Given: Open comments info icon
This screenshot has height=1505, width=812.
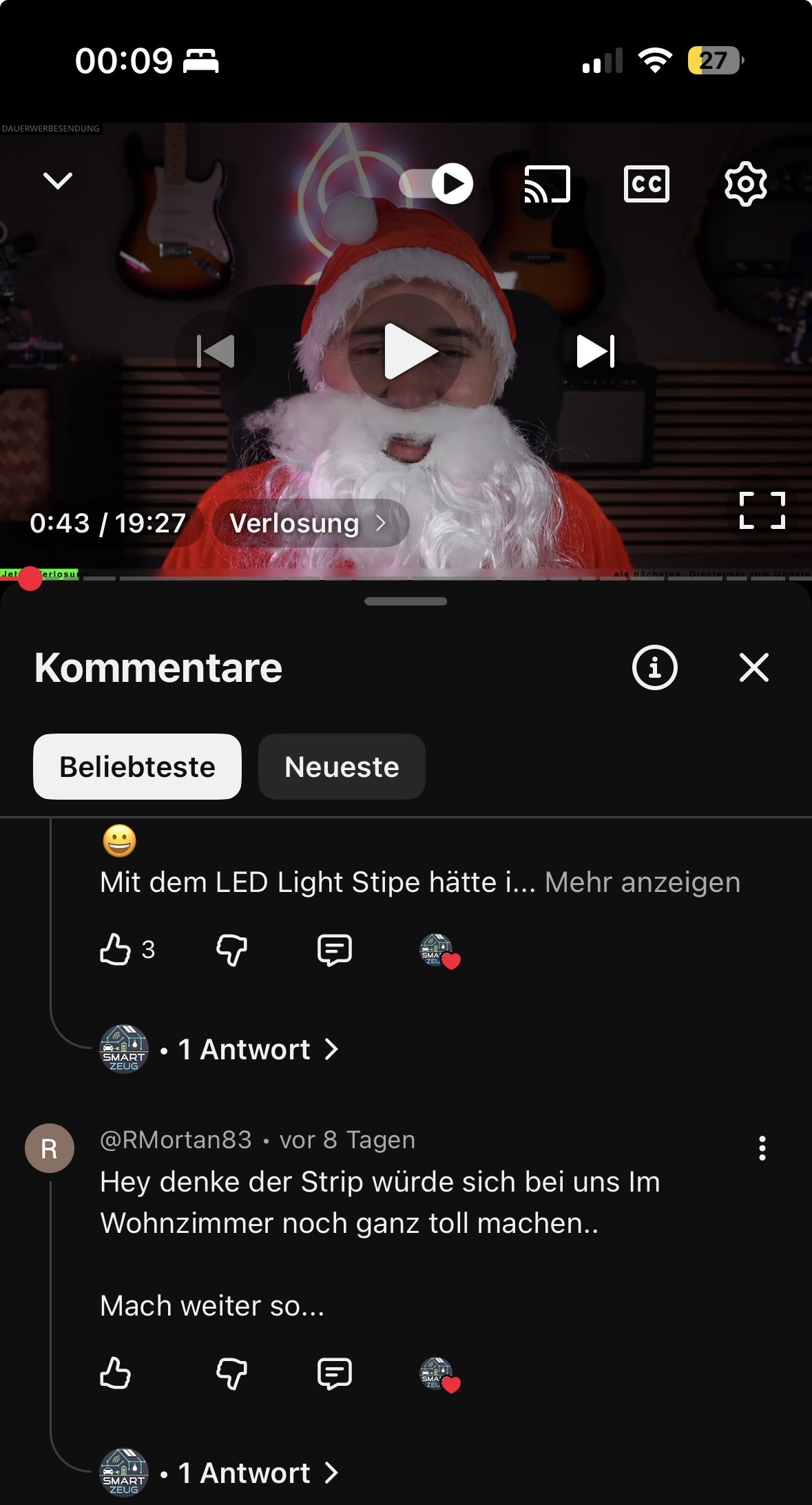Looking at the screenshot, I should click(654, 667).
